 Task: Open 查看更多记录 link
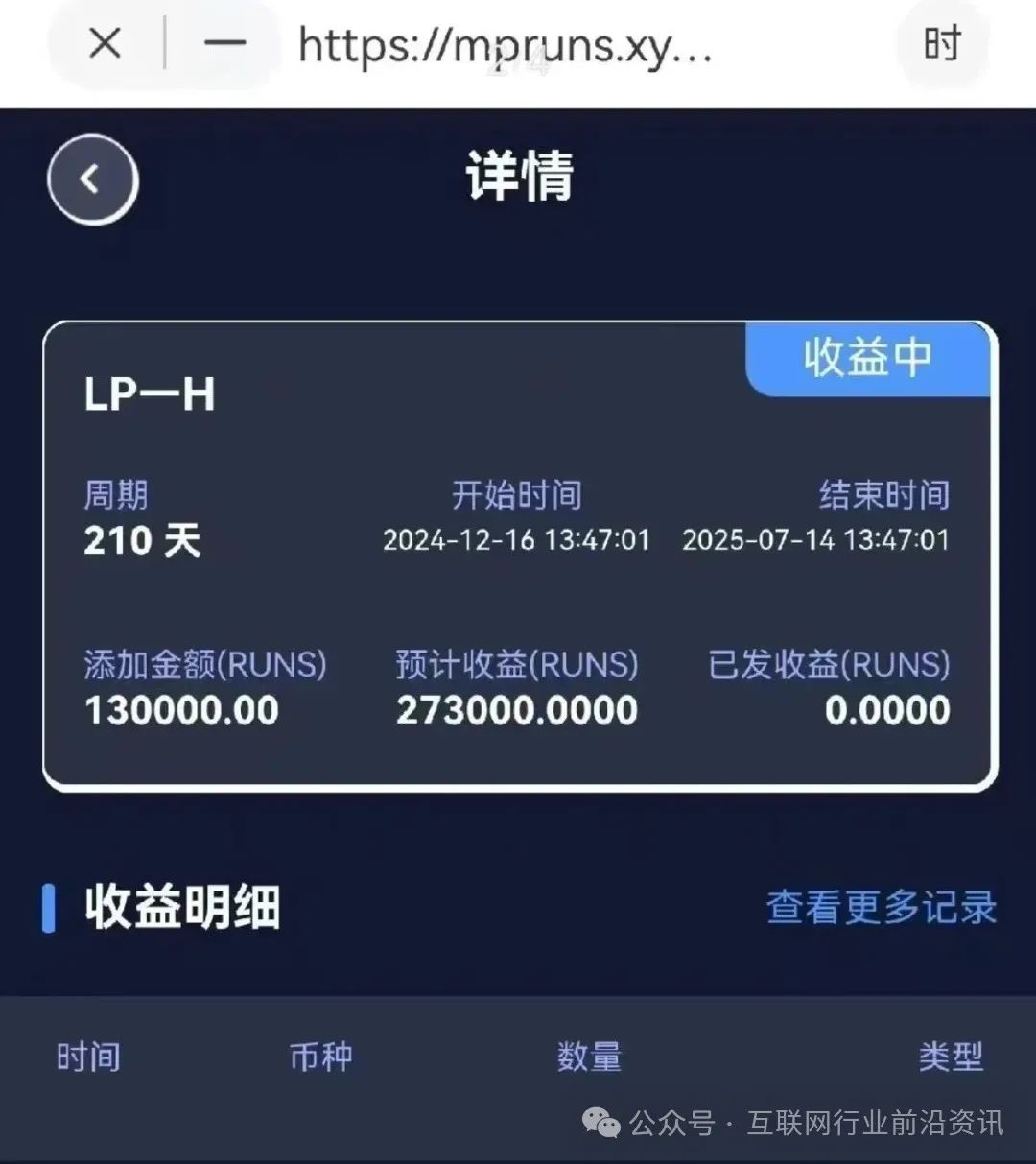tap(881, 907)
